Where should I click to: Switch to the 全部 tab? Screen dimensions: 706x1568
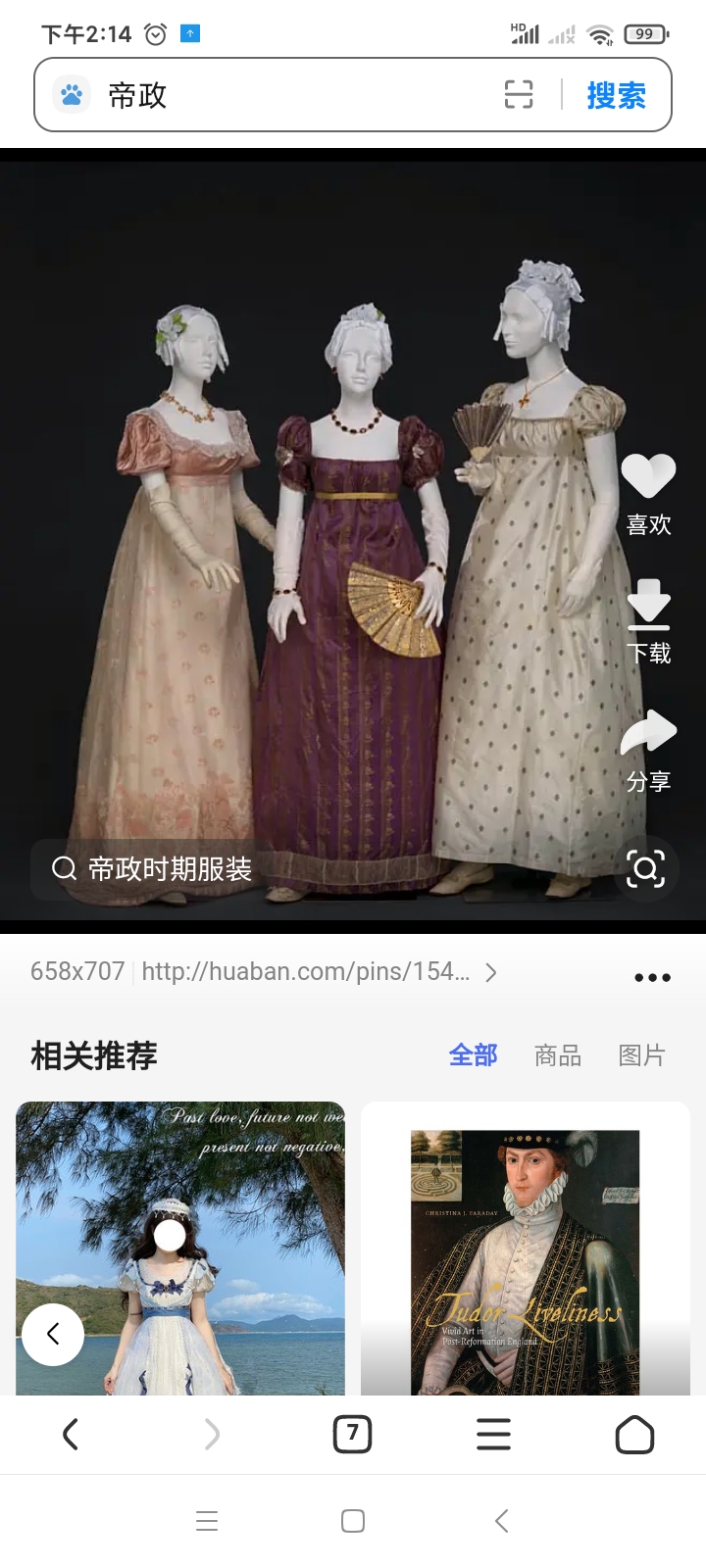click(473, 1055)
